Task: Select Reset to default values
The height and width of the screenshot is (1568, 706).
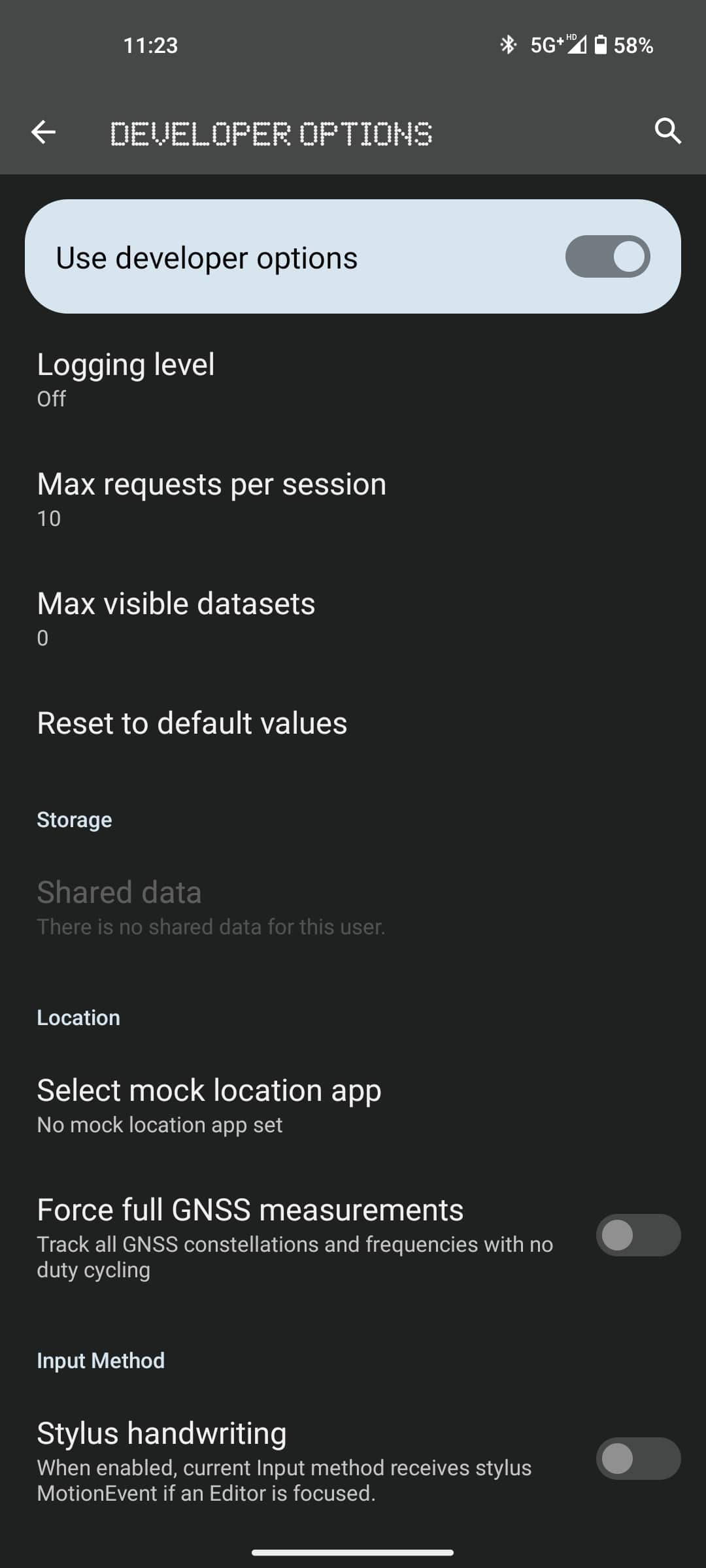Action: click(192, 723)
